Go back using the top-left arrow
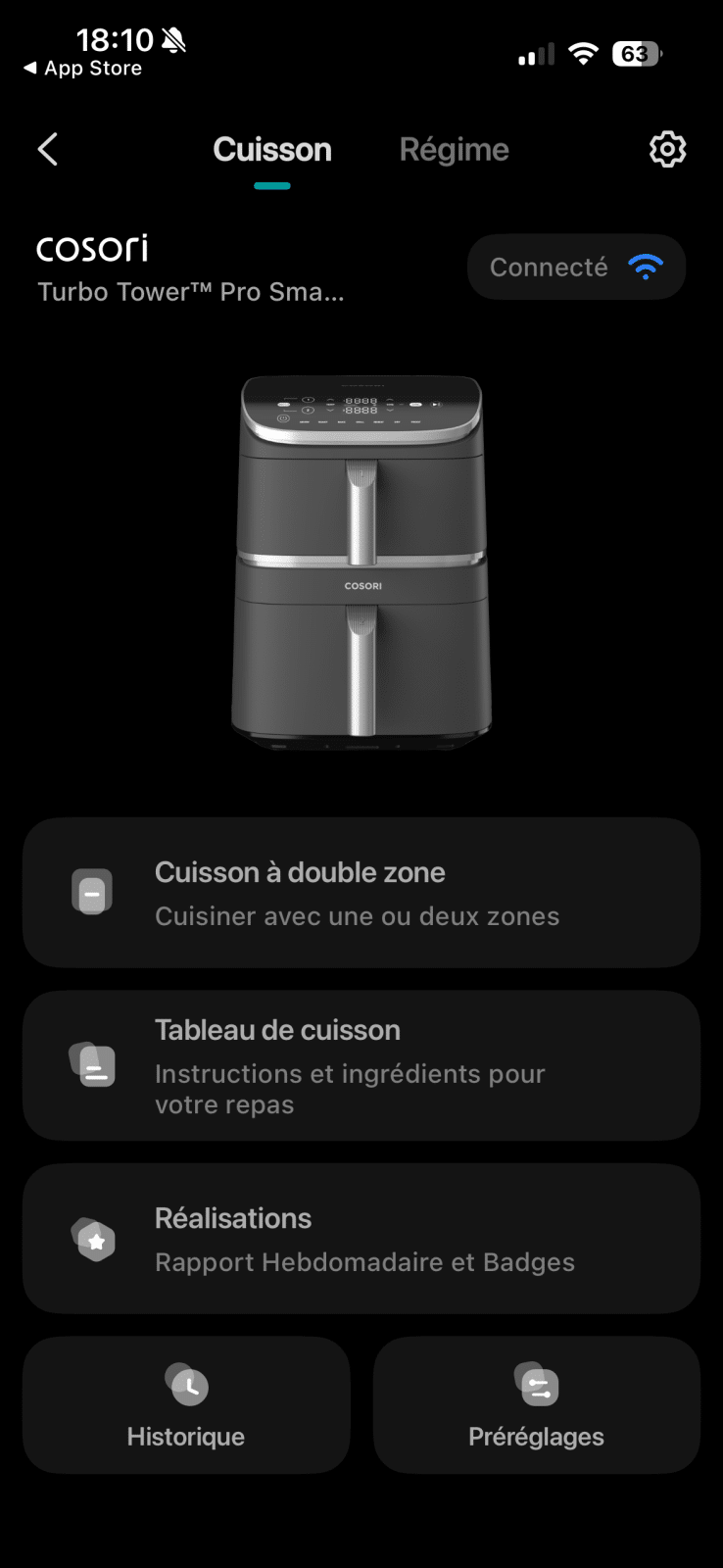This screenshot has height=1568, width=723. point(48,150)
